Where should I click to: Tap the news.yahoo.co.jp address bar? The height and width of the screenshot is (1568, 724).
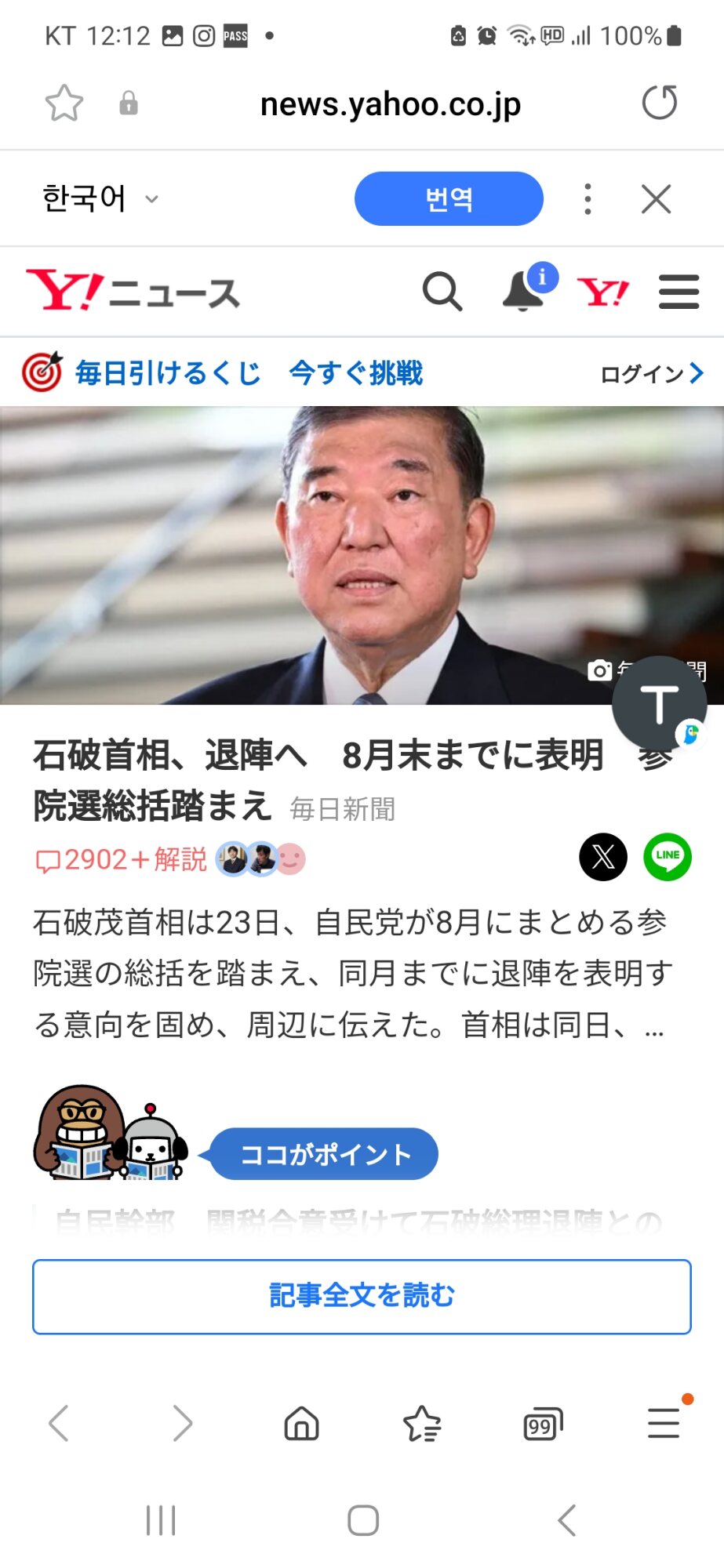pyautogui.click(x=390, y=104)
